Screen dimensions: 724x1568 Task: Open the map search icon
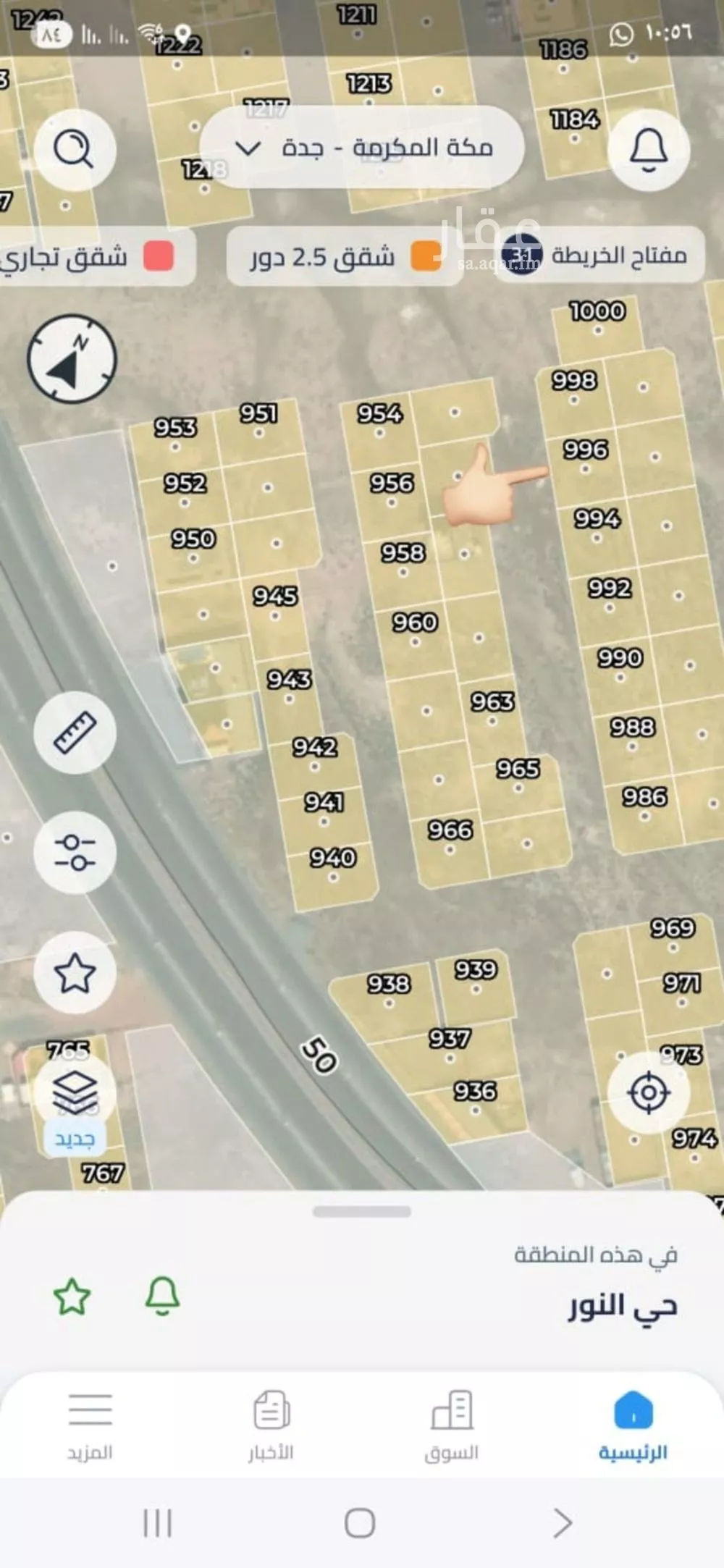point(75,150)
